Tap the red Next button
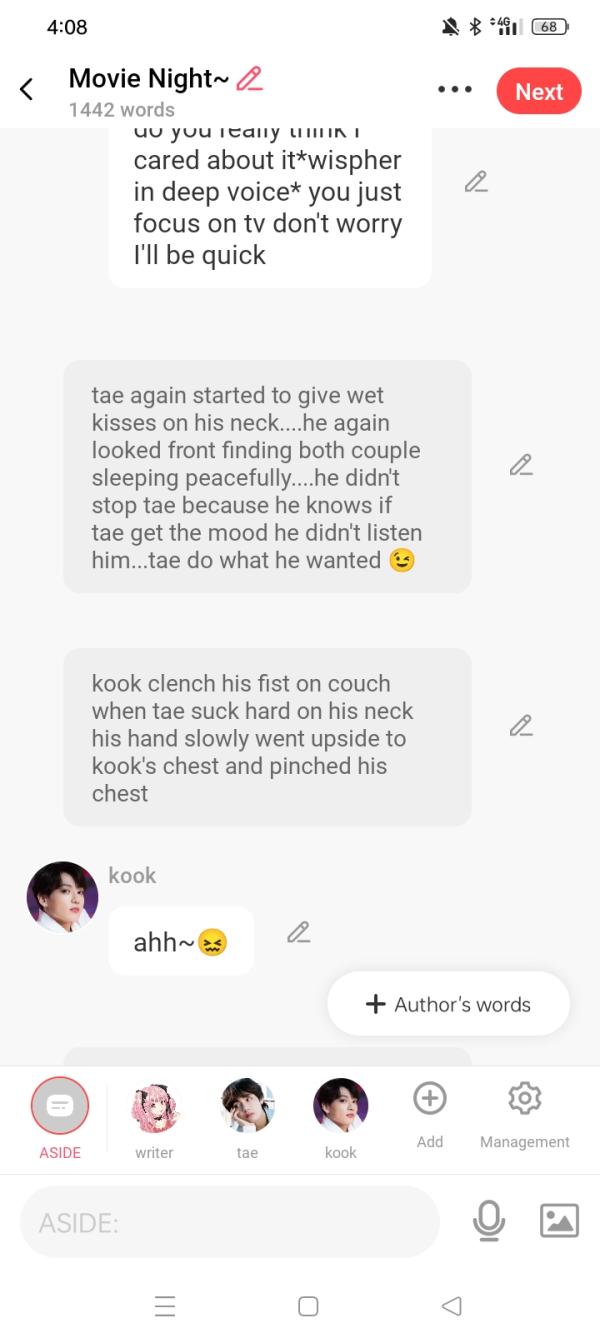Screen dimensions: 600x1343 click(538, 91)
